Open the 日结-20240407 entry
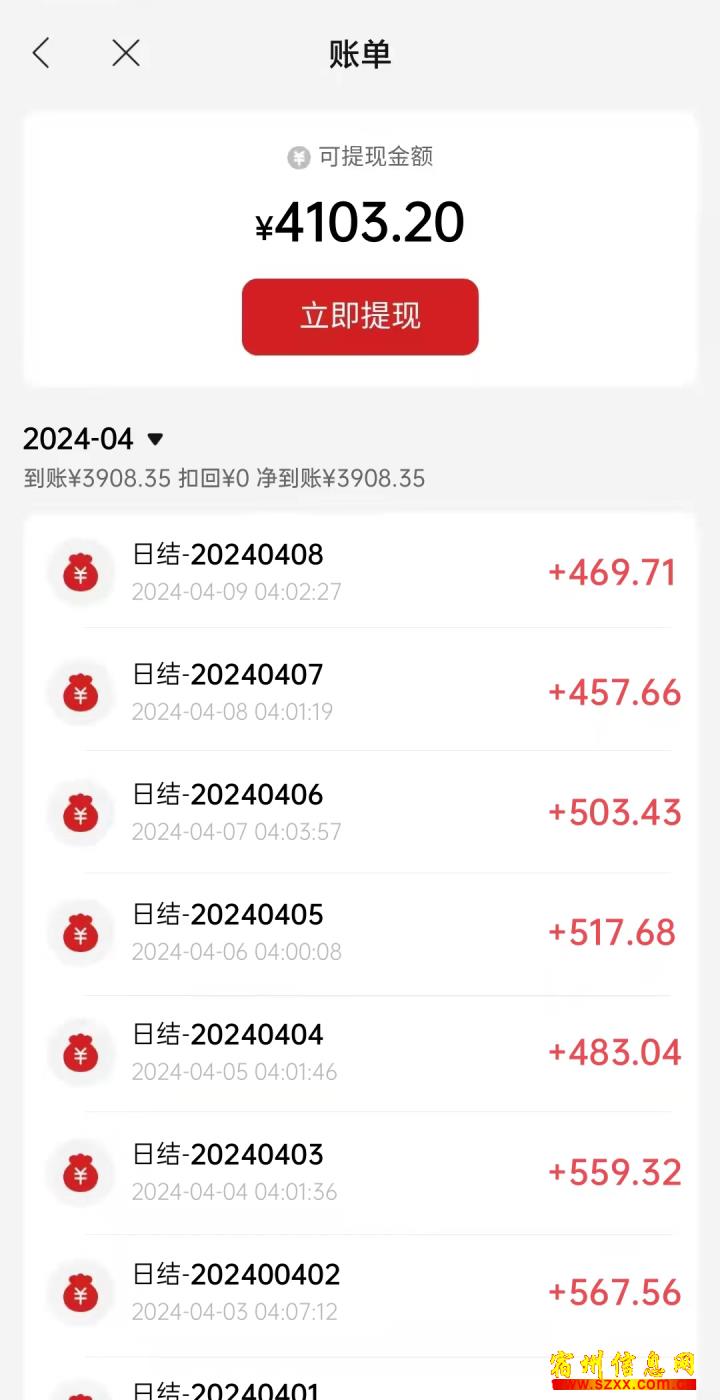The image size is (720, 1400). point(360,691)
